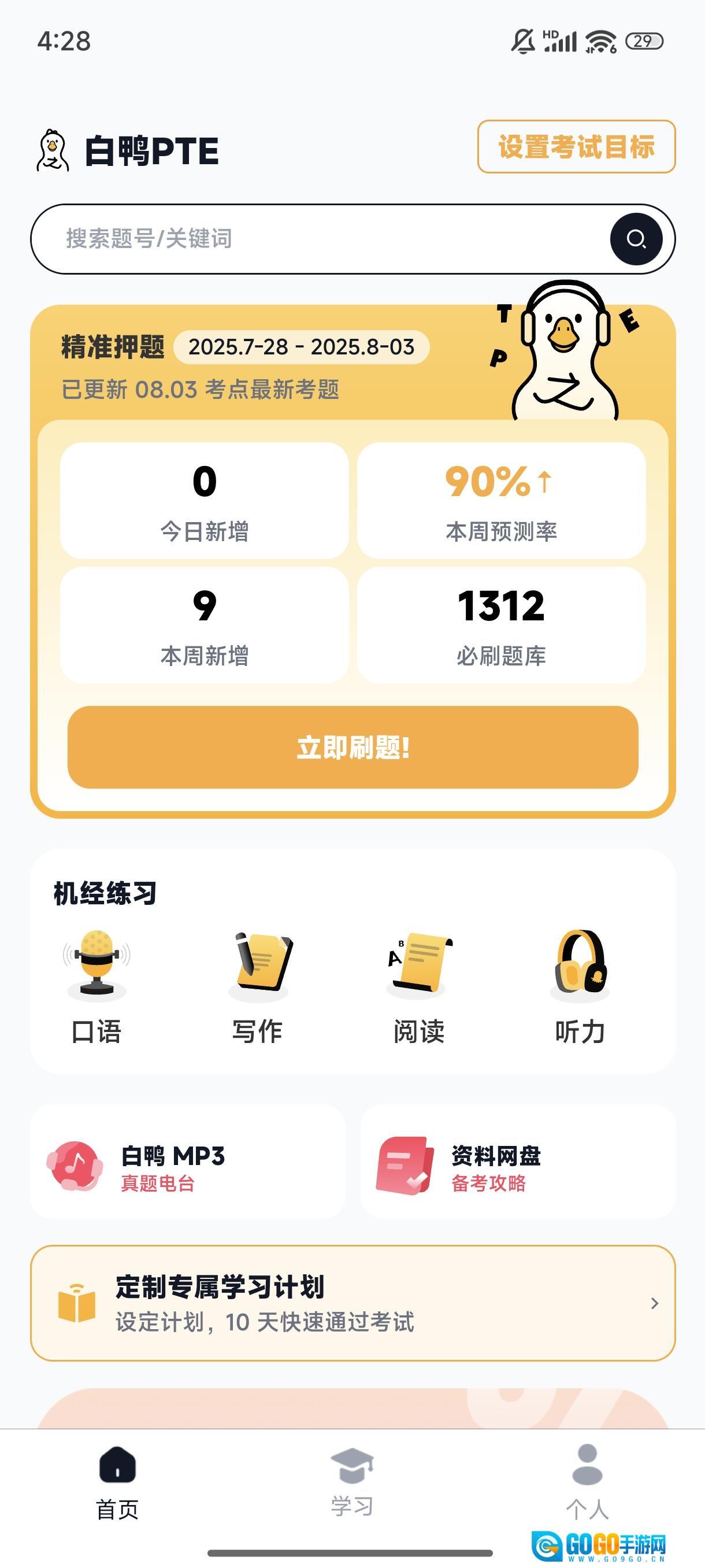
Task: Open 阅读 reading practice
Action: 418,986
